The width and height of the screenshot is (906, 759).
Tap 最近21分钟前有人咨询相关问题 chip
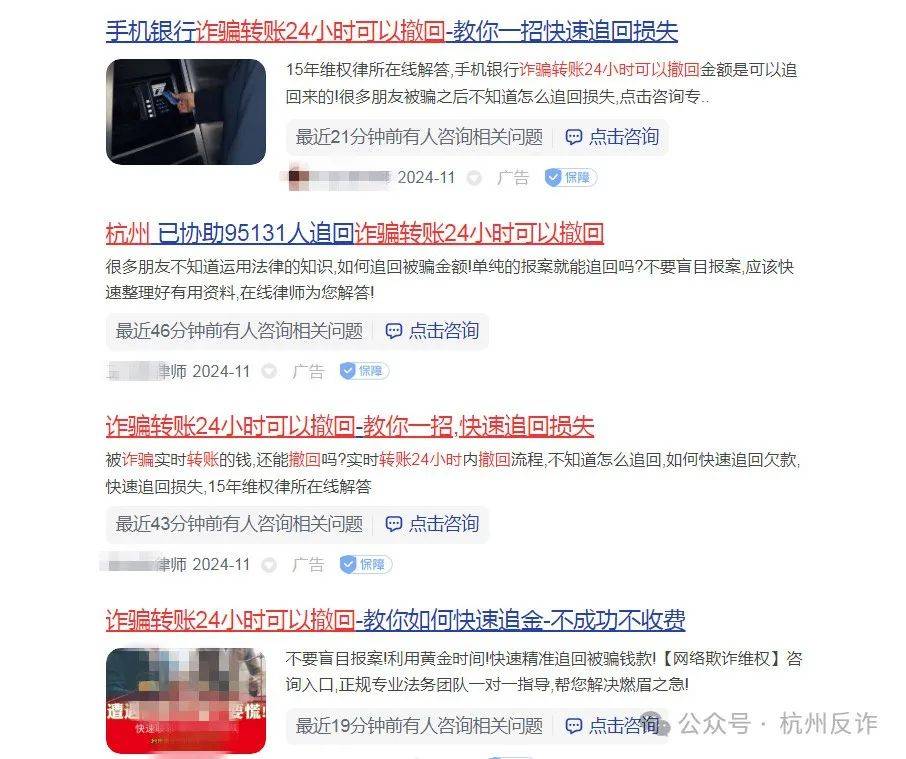coord(419,137)
